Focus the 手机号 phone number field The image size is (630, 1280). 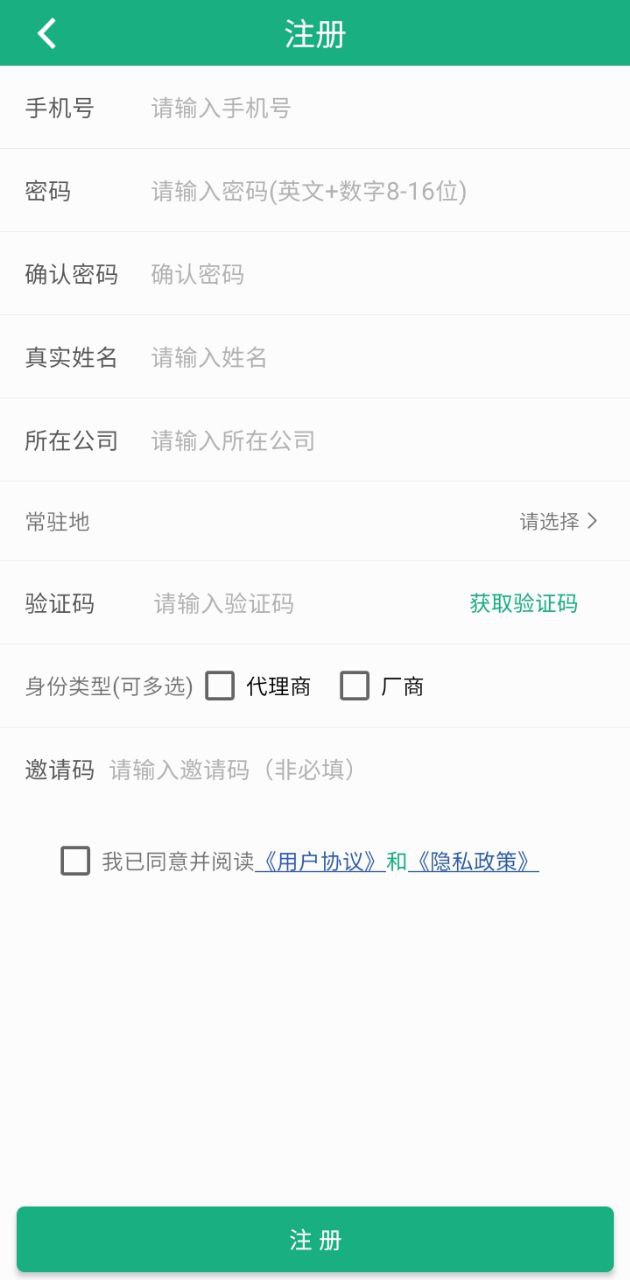370,108
